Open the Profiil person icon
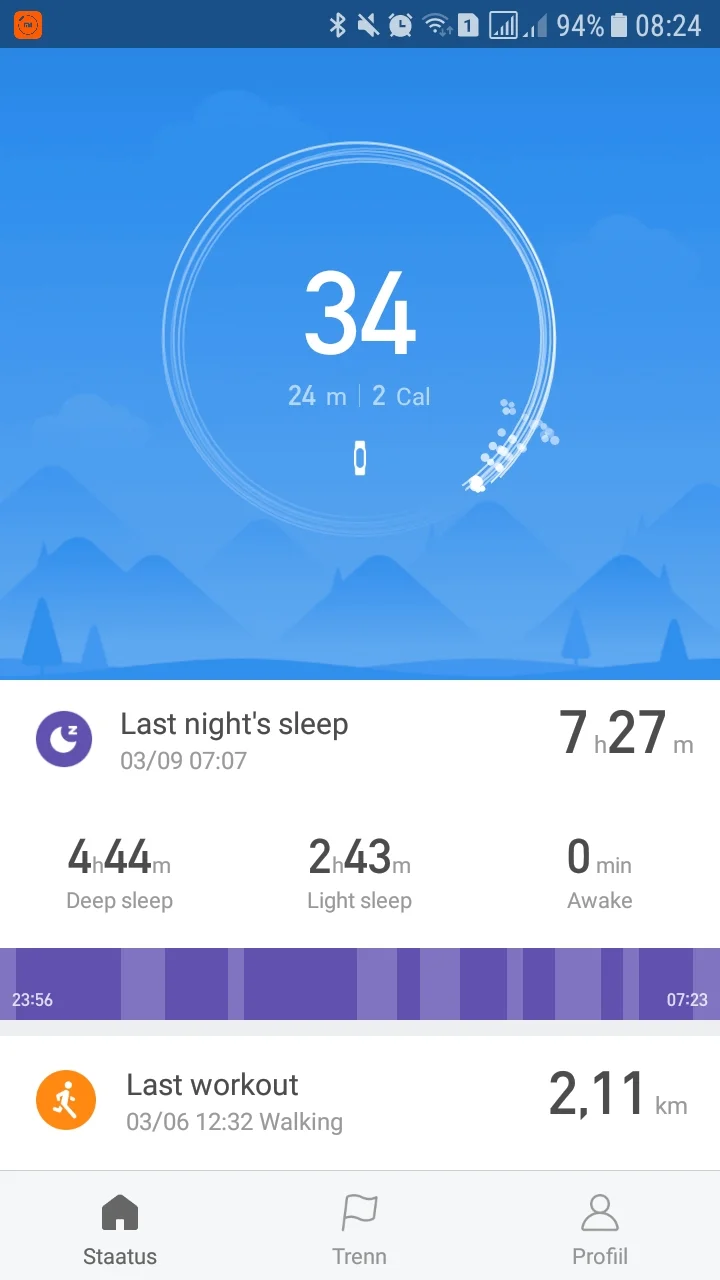 click(x=599, y=1212)
